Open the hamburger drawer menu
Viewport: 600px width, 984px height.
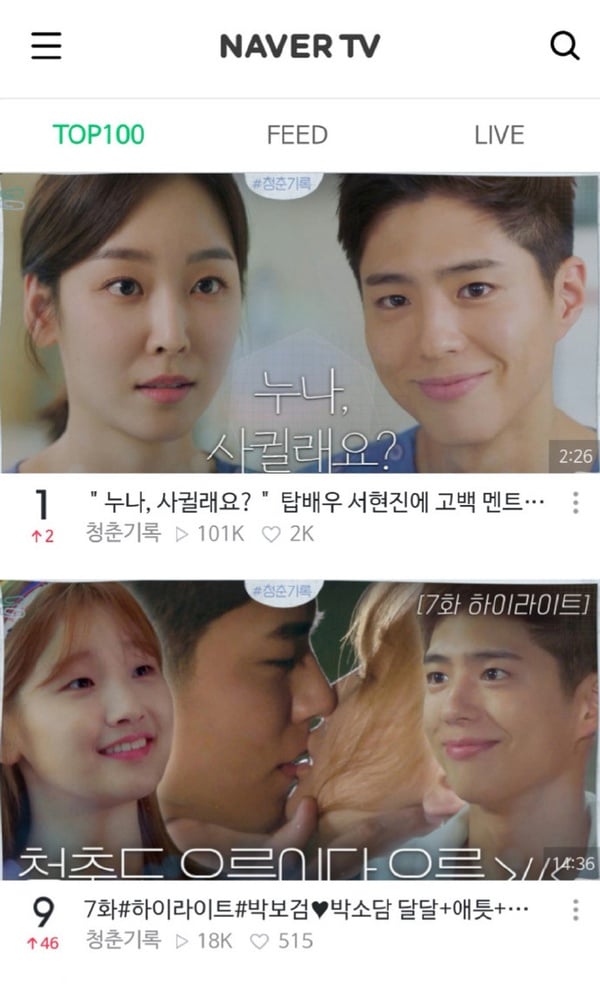click(46, 46)
